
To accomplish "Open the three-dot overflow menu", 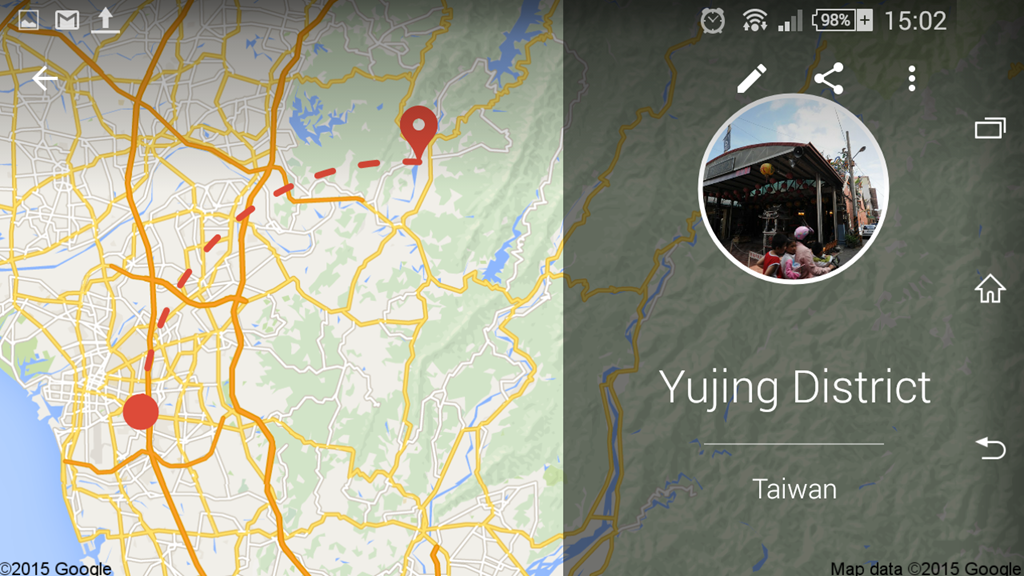I will 911,79.
